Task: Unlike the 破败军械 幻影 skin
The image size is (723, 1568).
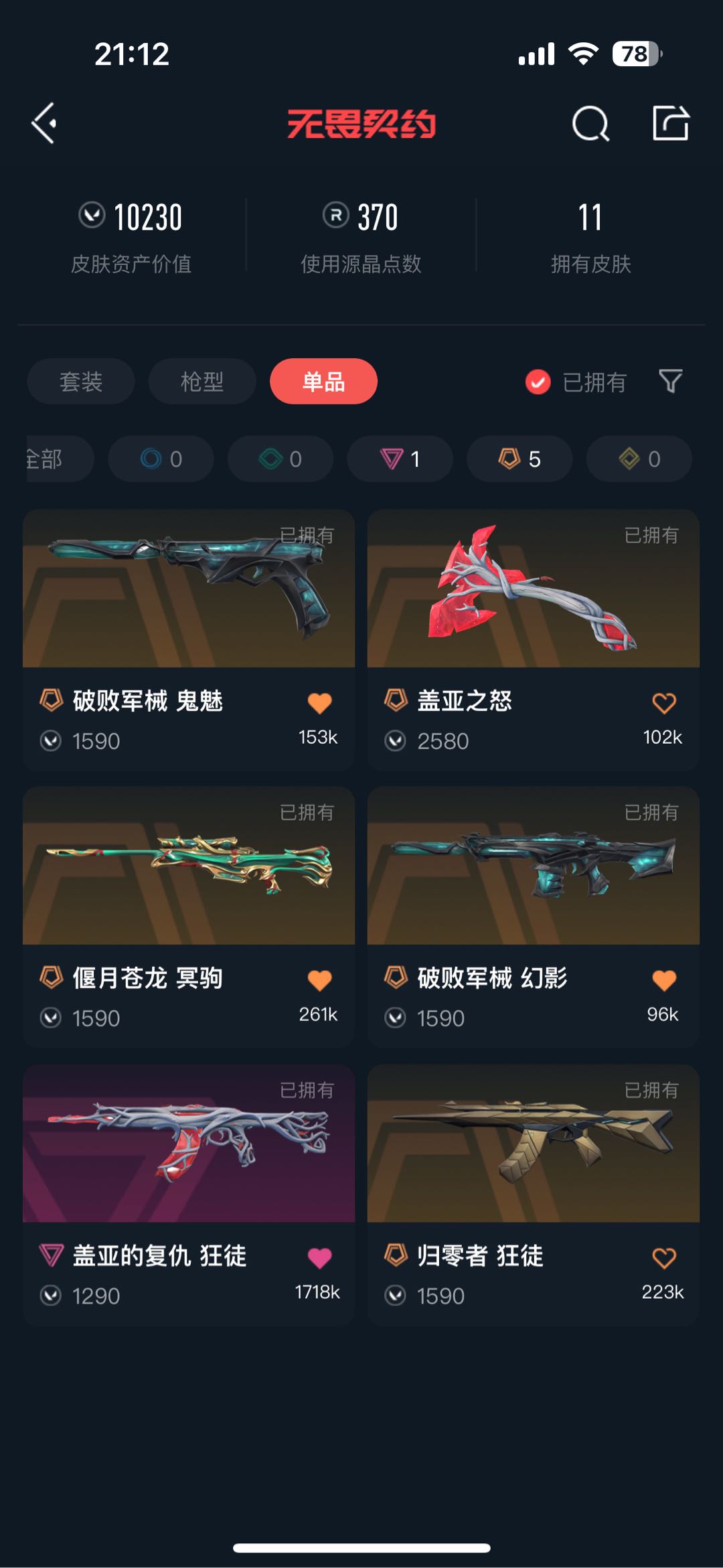Action: tap(663, 980)
